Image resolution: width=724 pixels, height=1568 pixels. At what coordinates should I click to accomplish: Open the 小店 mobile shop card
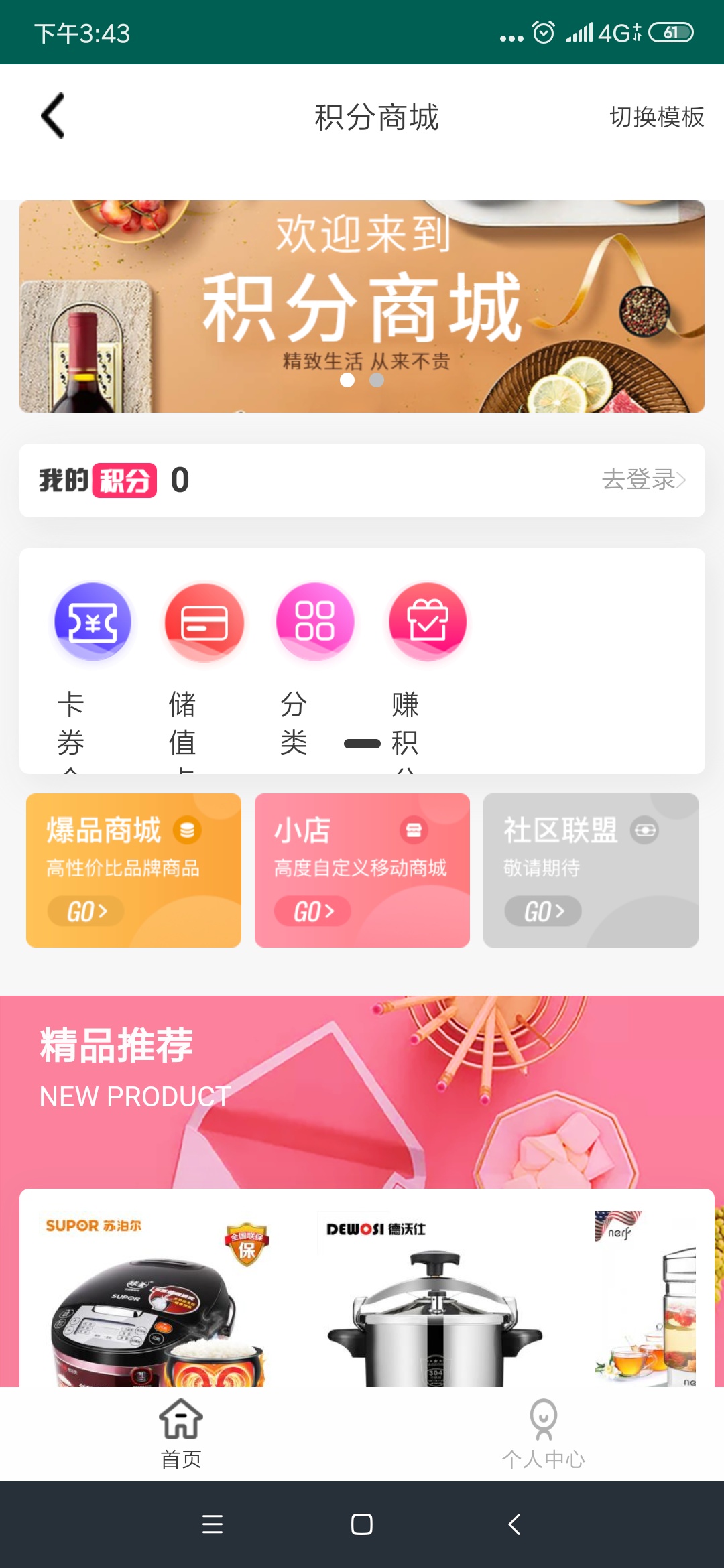click(x=362, y=870)
